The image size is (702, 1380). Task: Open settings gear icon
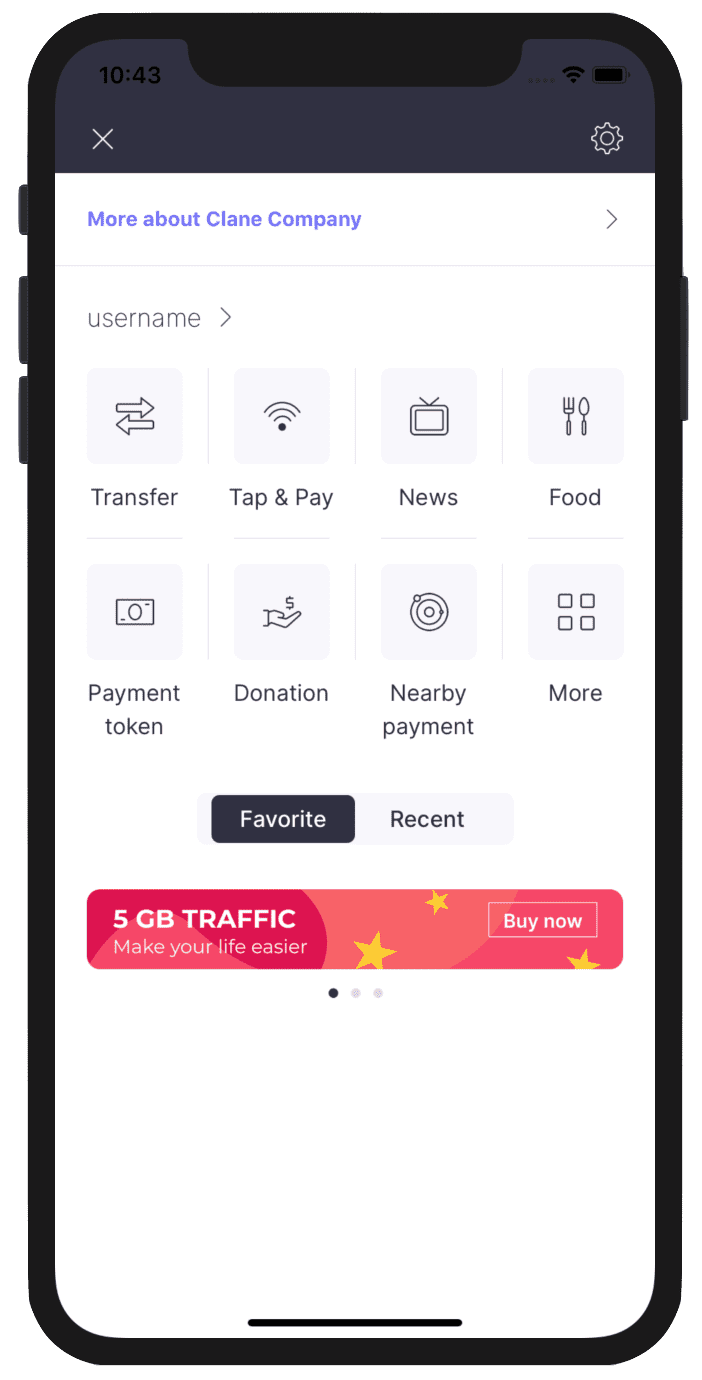coord(607,138)
